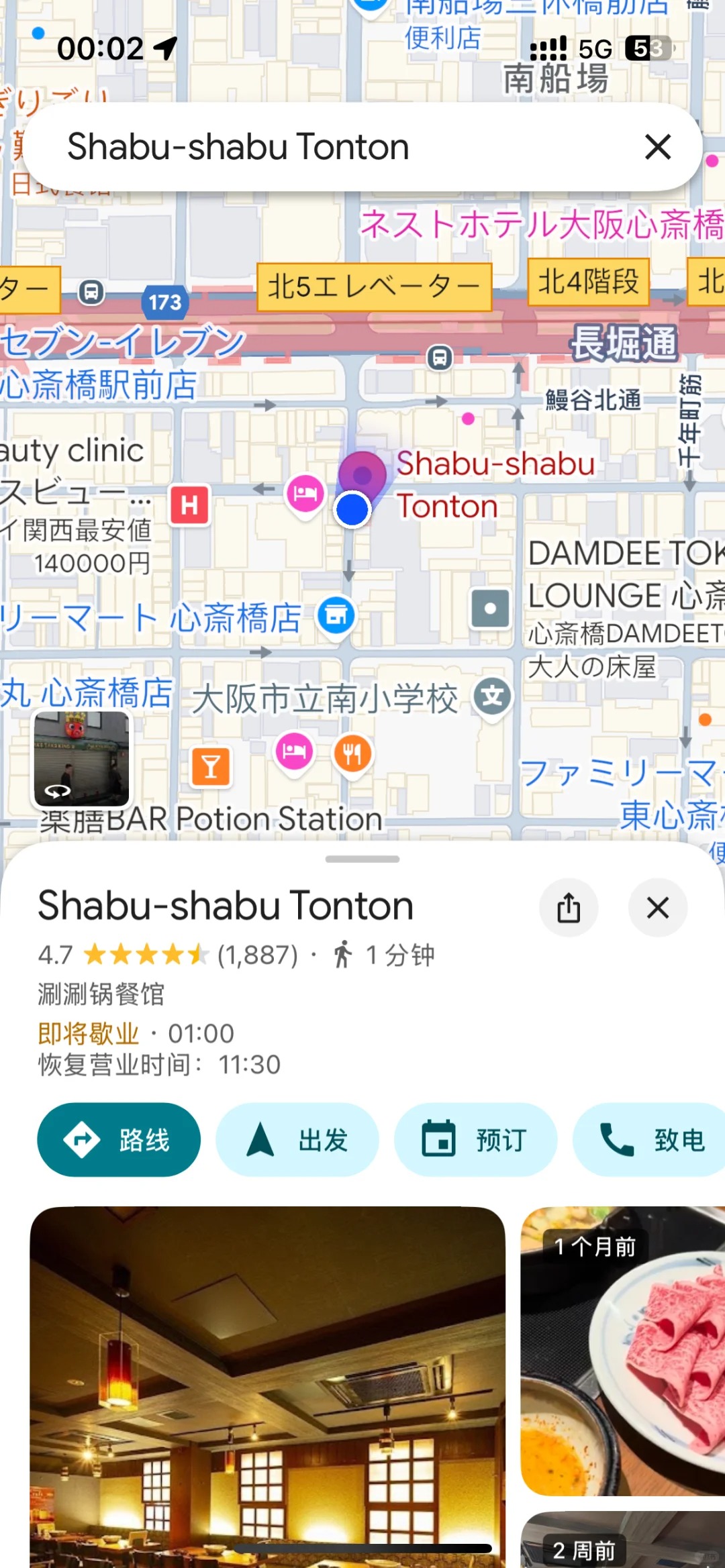725x1568 pixels.
Task: Start navigation with the 出发 button
Action: pos(297,1139)
